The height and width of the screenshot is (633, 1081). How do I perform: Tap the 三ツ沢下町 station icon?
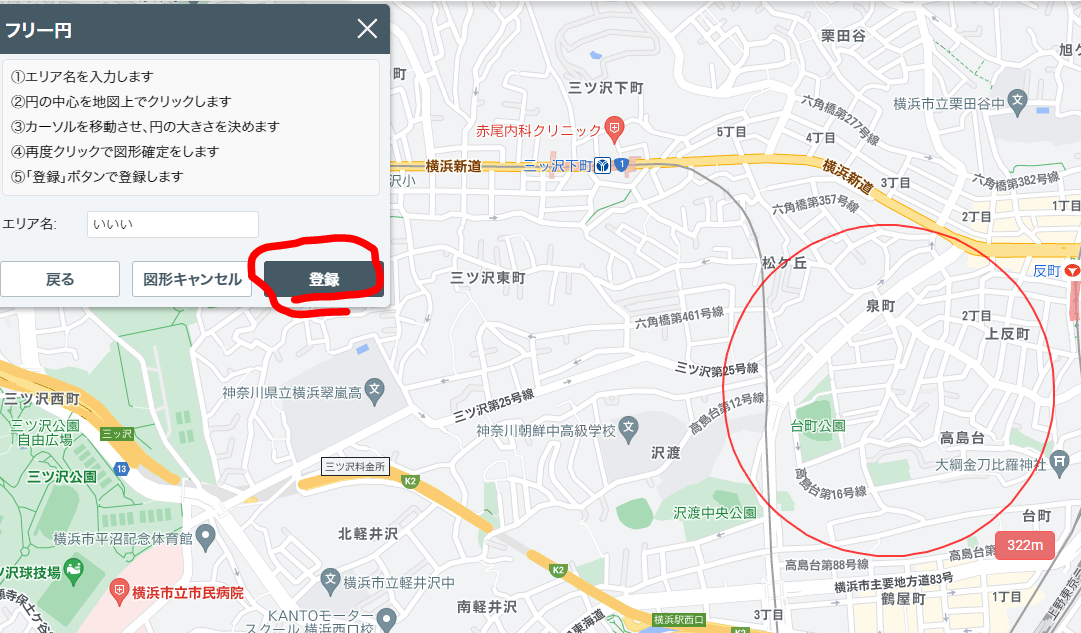(x=603, y=166)
